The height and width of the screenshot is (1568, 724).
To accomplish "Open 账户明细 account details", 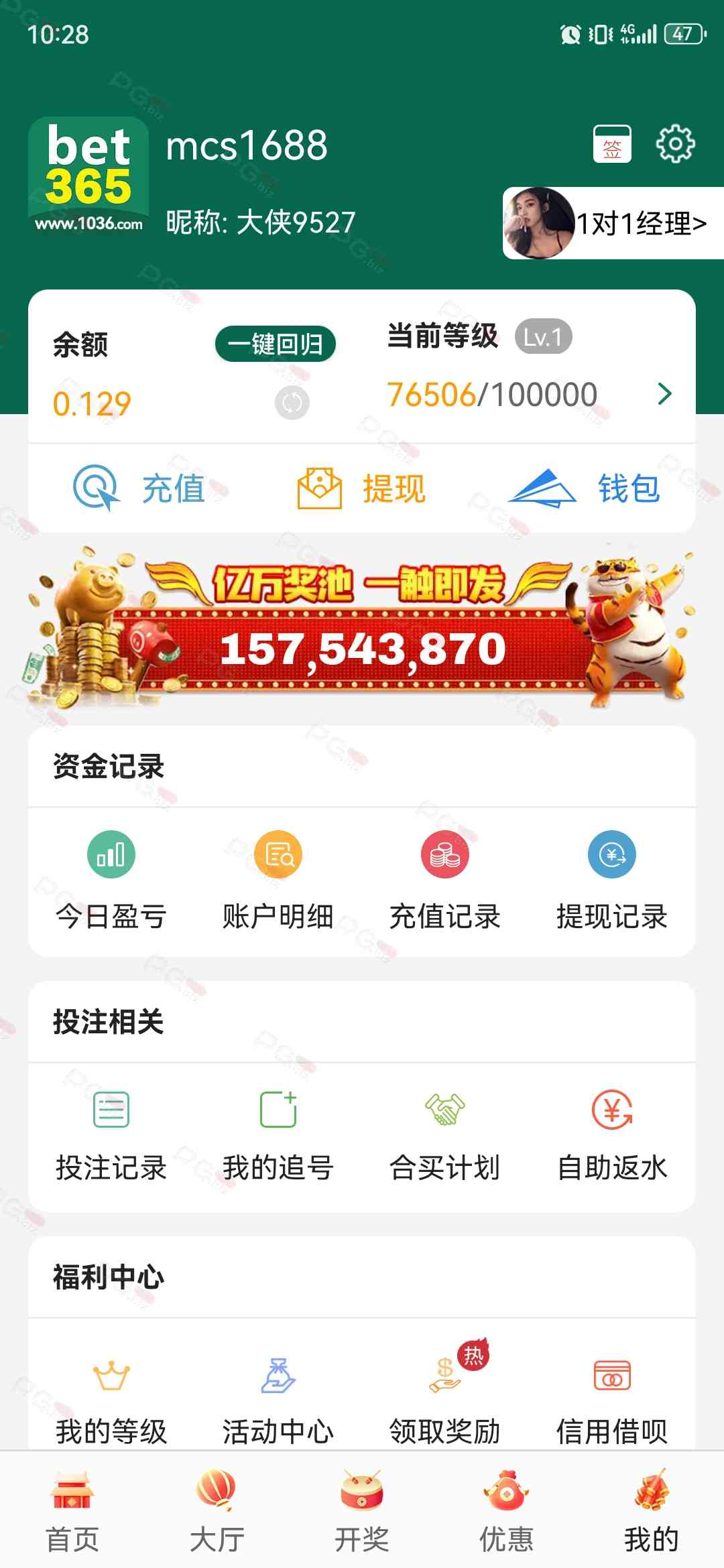I will click(x=278, y=879).
